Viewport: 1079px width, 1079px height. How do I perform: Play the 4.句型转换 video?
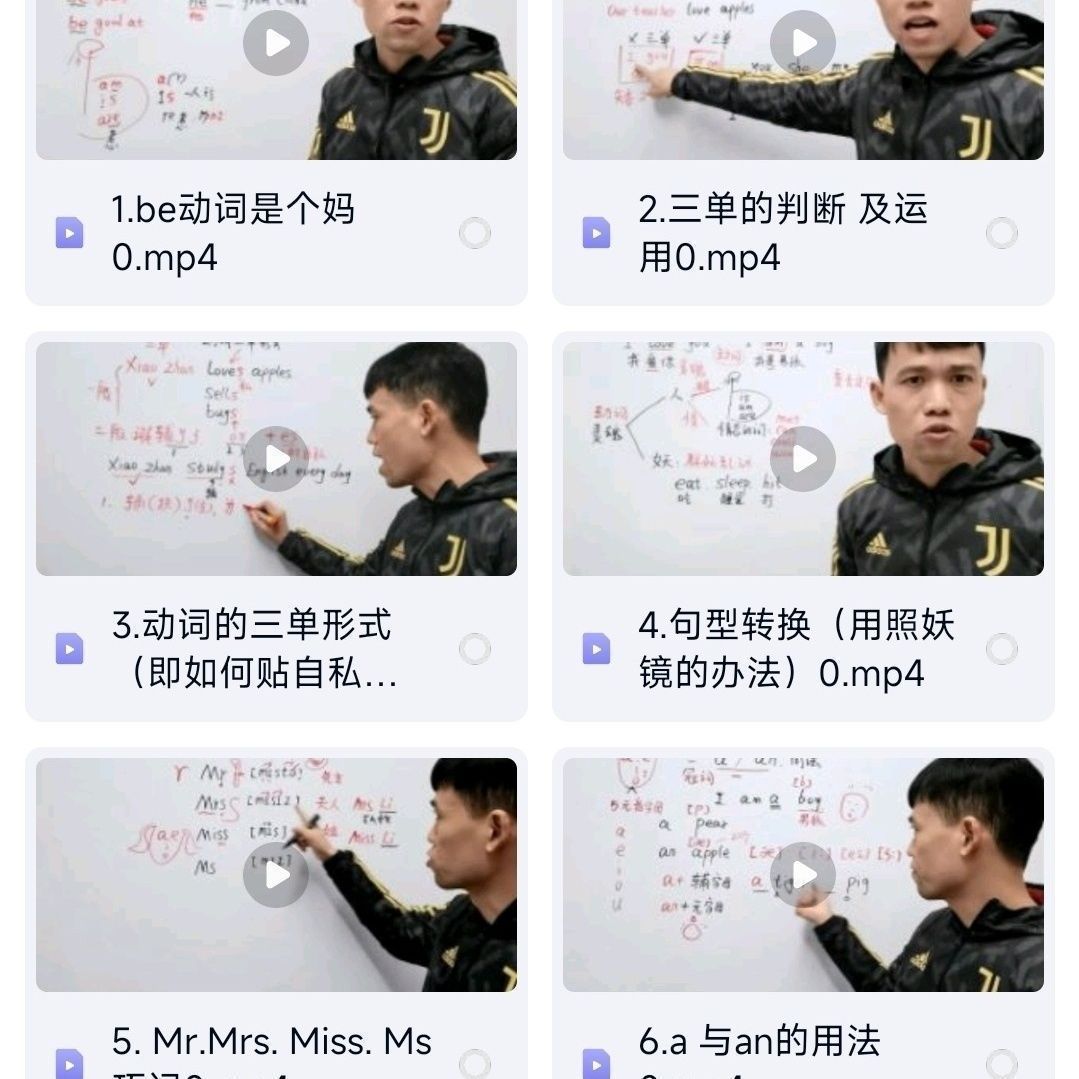pyautogui.click(x=802, y=459)
